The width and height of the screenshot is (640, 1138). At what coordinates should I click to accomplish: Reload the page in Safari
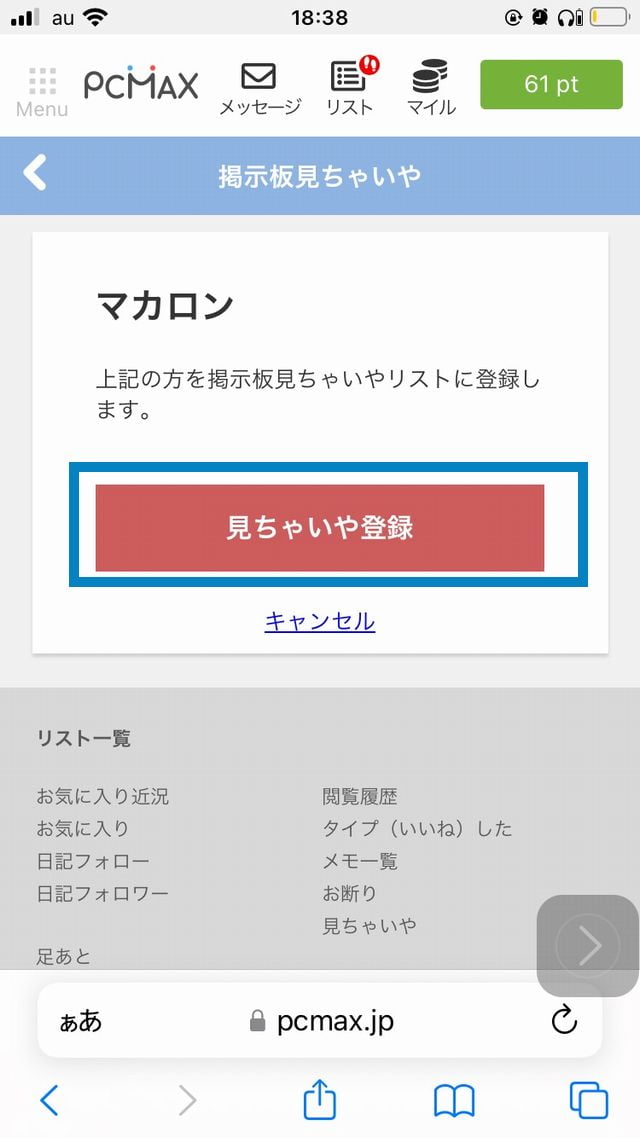pos(564,1020)
